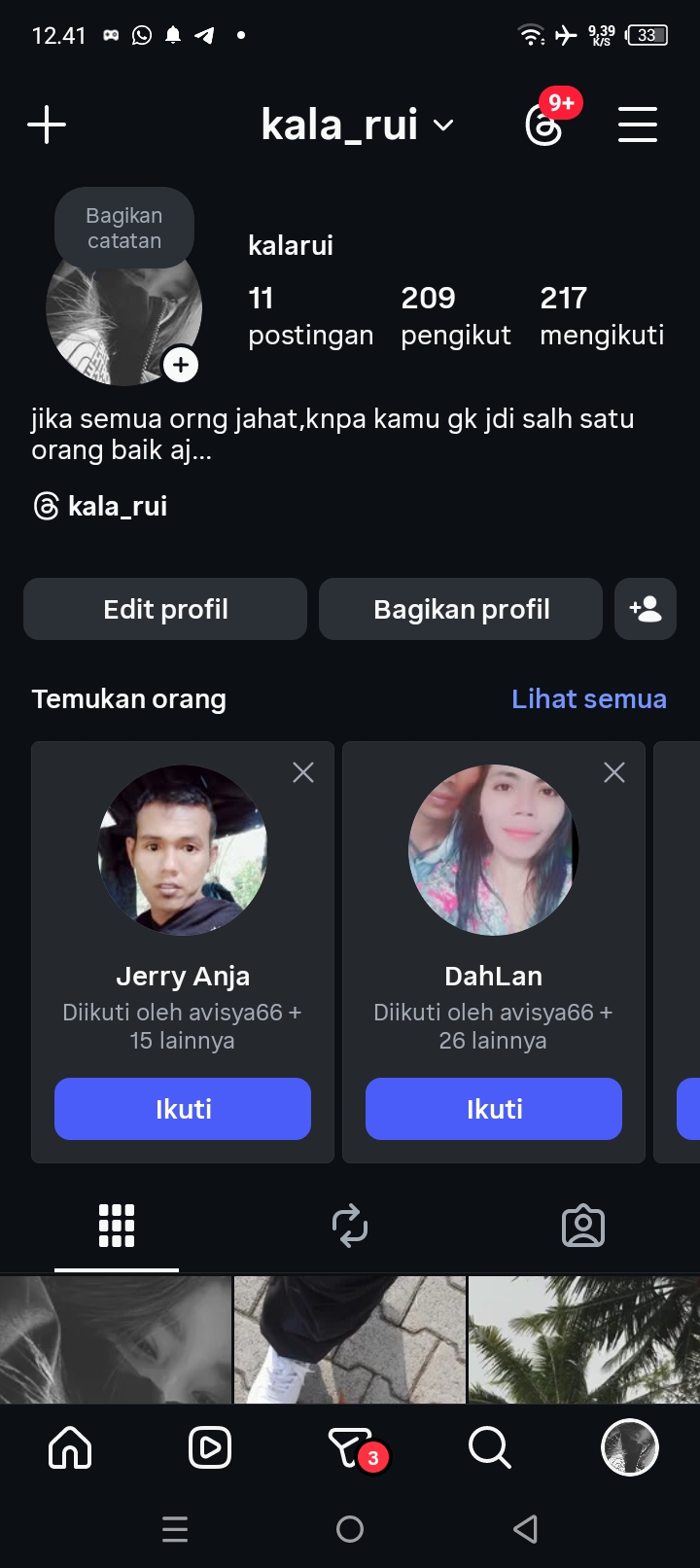Open the 217 mengikuti list
This screenshot has width=700, height=1568.
tap(601, 315)
